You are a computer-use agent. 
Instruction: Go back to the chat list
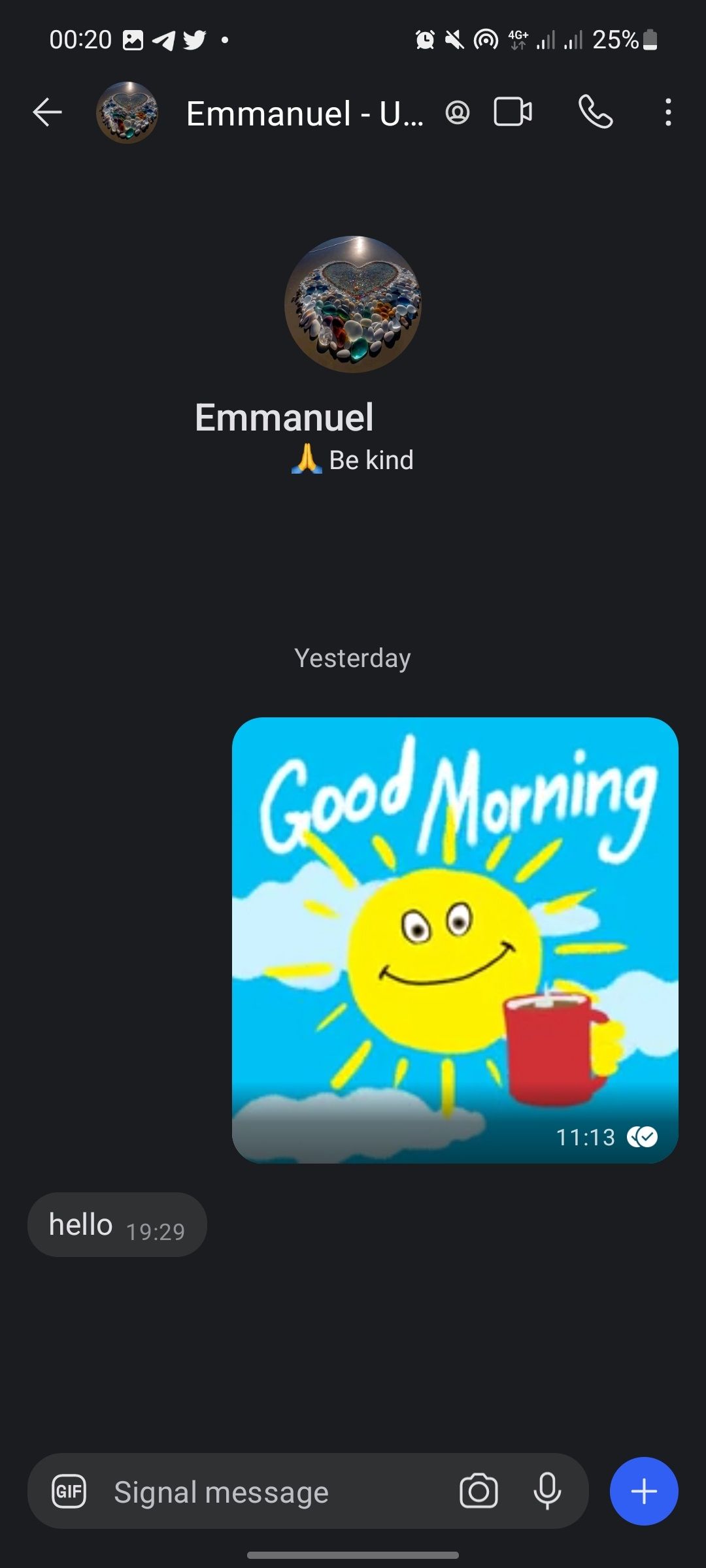[47, 112]
